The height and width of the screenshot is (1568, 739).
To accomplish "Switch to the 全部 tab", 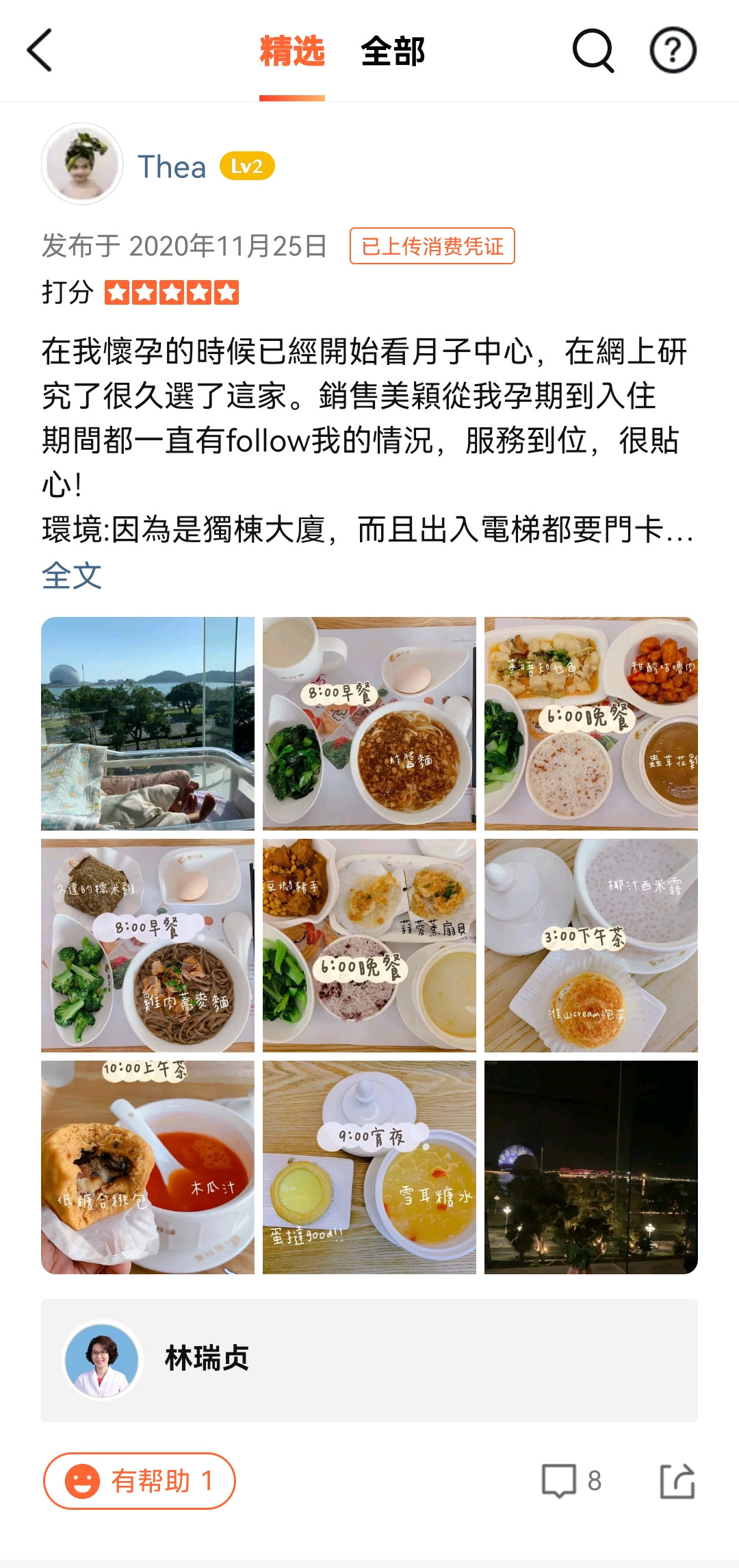I will coord(393,52).
